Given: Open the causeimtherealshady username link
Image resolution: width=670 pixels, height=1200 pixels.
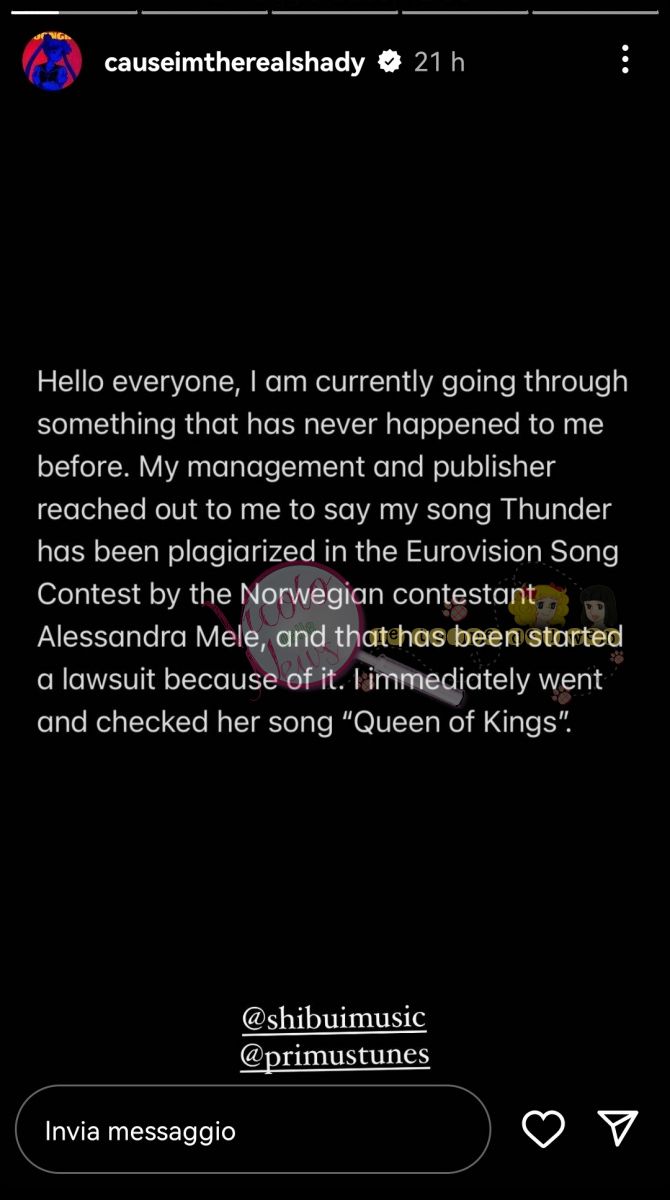Looking at the screenshot, I should pos(234,62).
